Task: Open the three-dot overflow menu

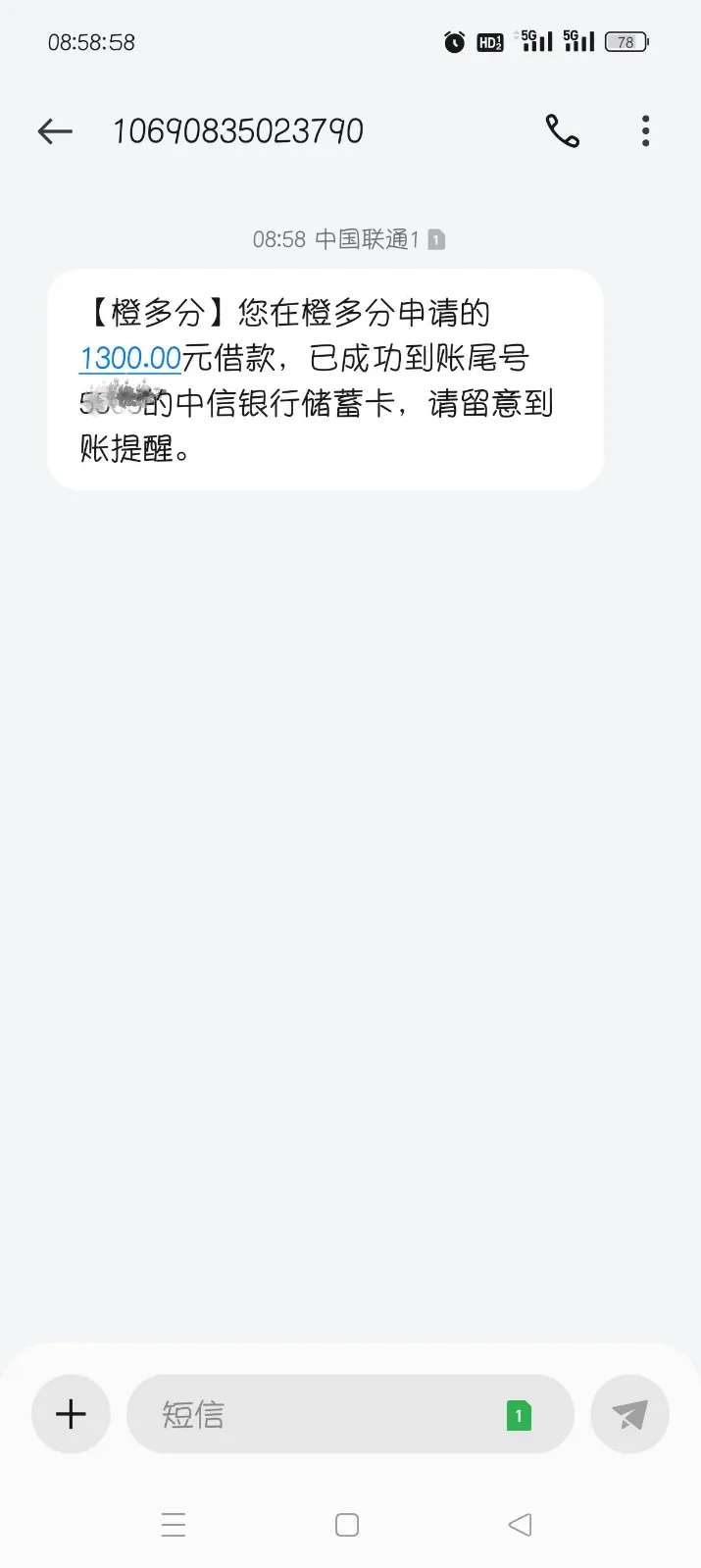Action: pyautogui.click(x=645, y=131)
